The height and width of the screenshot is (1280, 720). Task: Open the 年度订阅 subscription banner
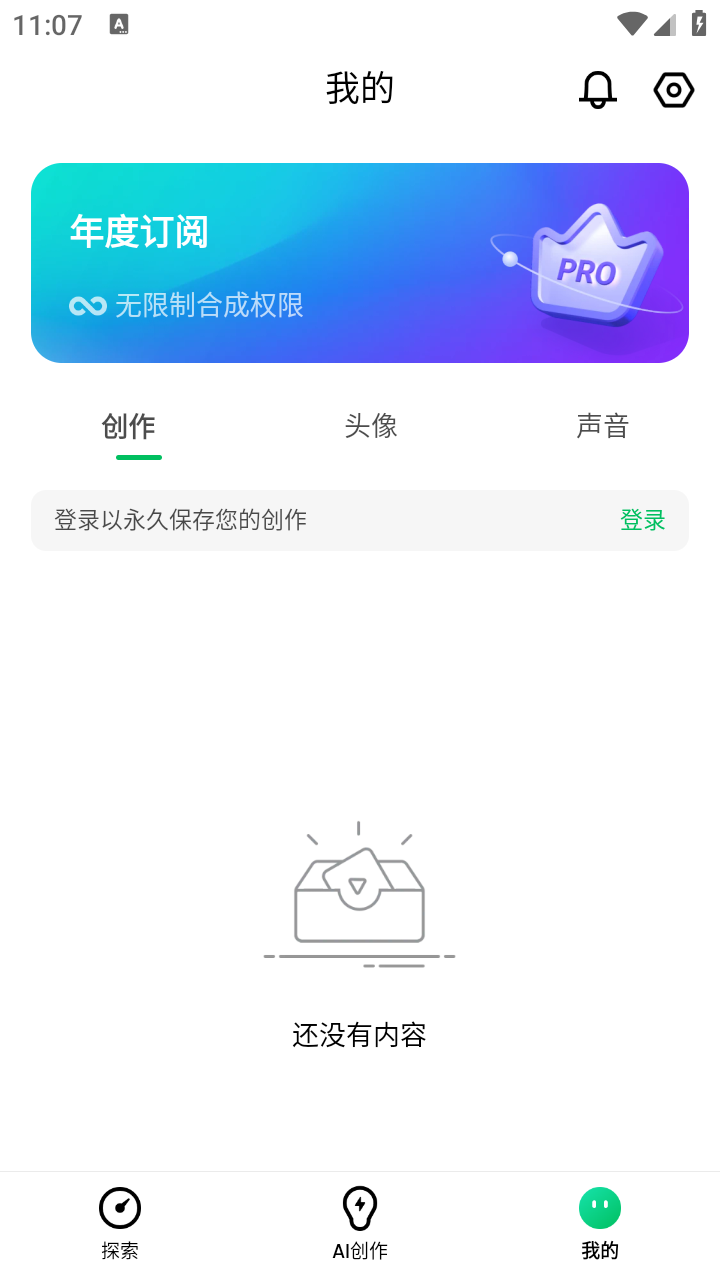(x=360, y=262)
